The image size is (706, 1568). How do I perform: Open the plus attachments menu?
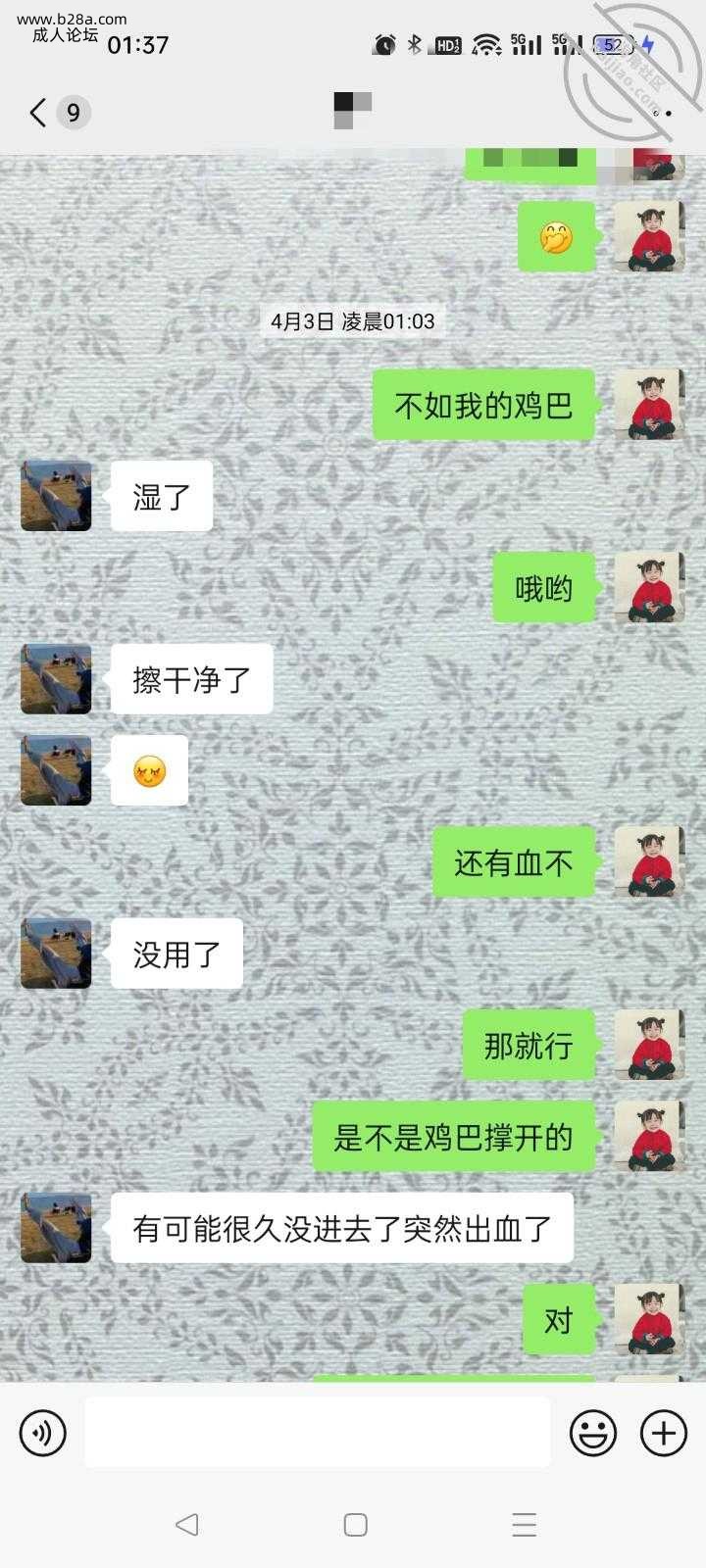(663, 1433)
